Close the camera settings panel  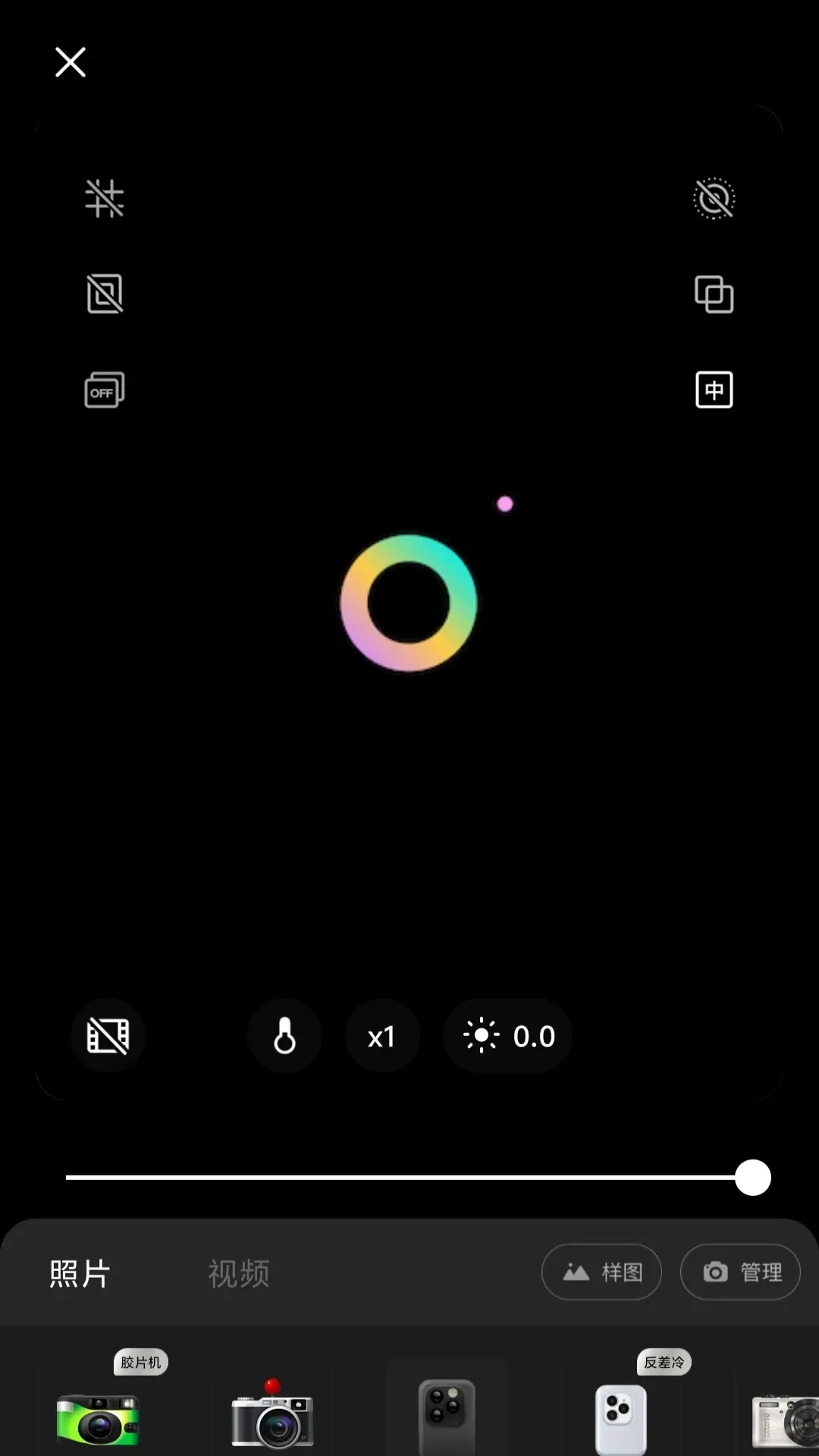point(71,62)
